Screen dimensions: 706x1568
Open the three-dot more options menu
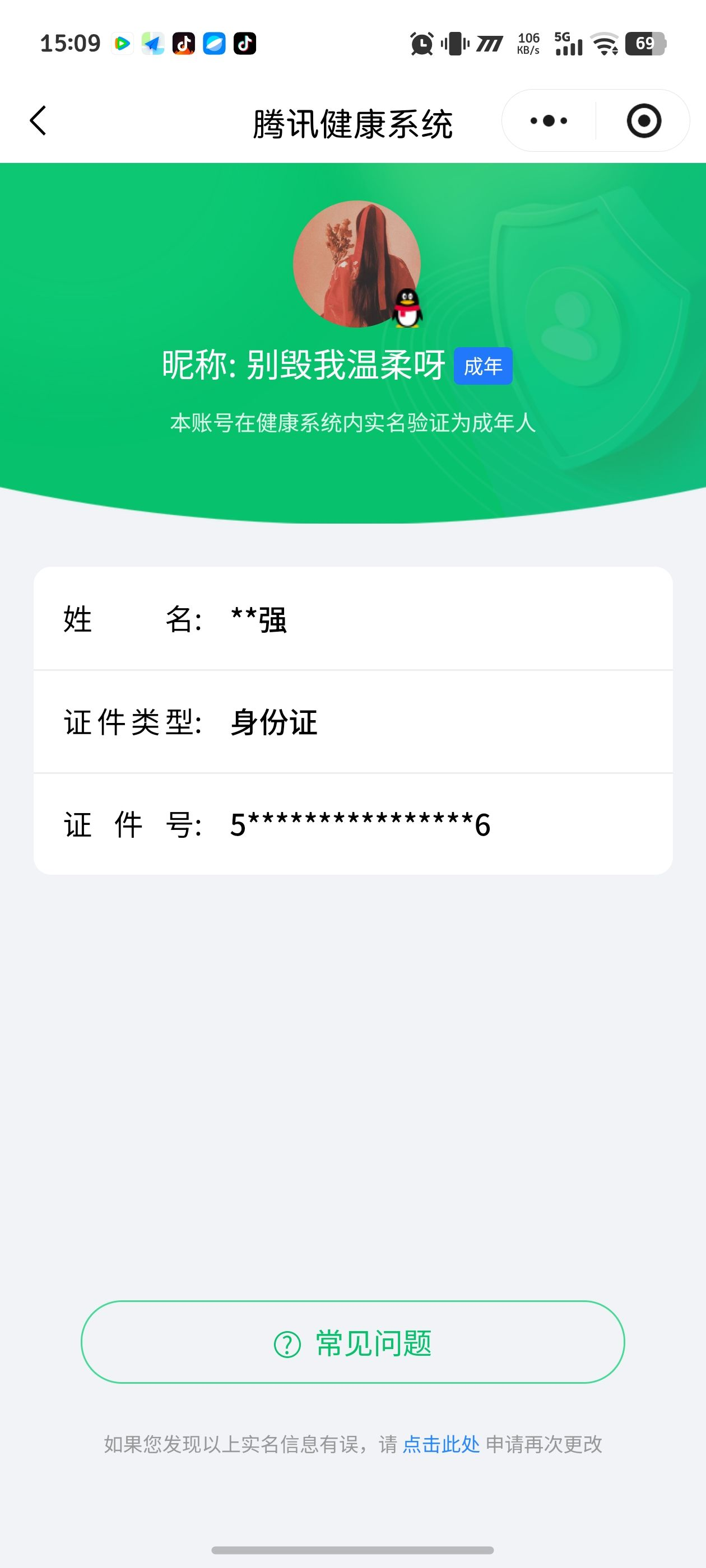tap(547, 120)
